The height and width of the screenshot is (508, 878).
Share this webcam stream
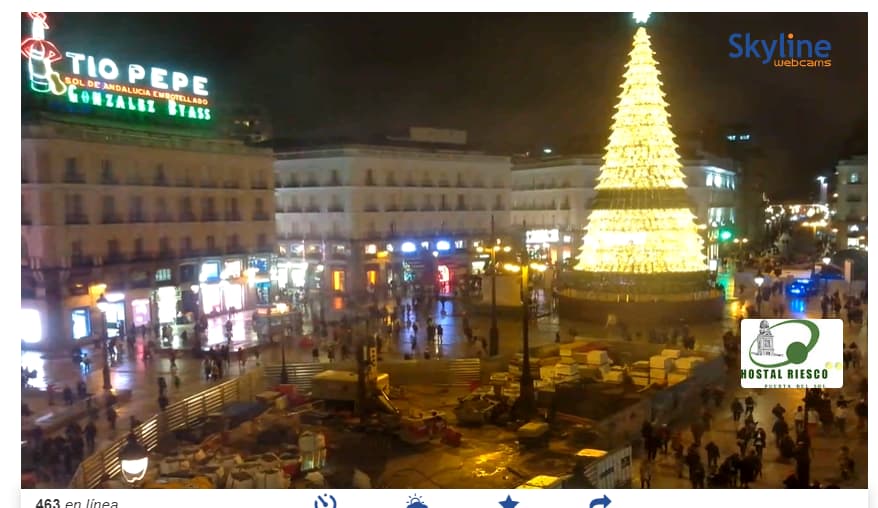pos(600,502)
